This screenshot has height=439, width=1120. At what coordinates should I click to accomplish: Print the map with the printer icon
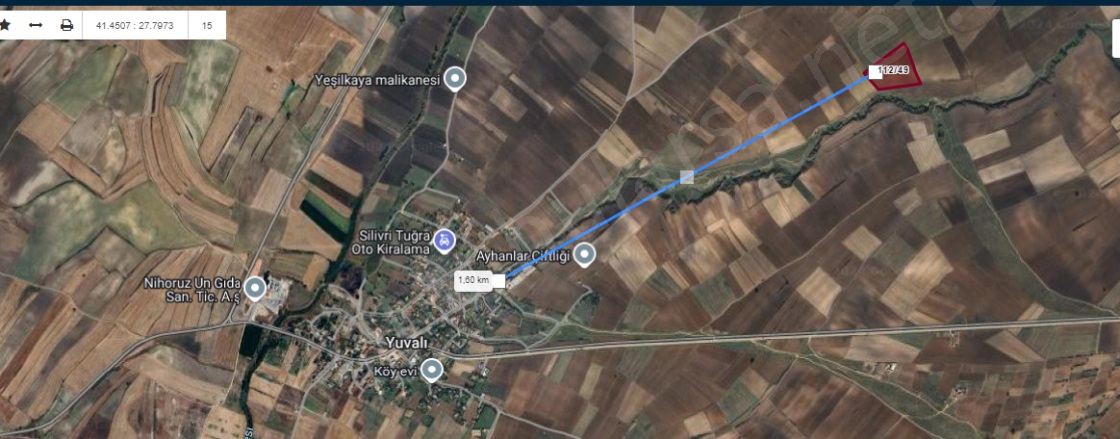(x=66, y=25)
